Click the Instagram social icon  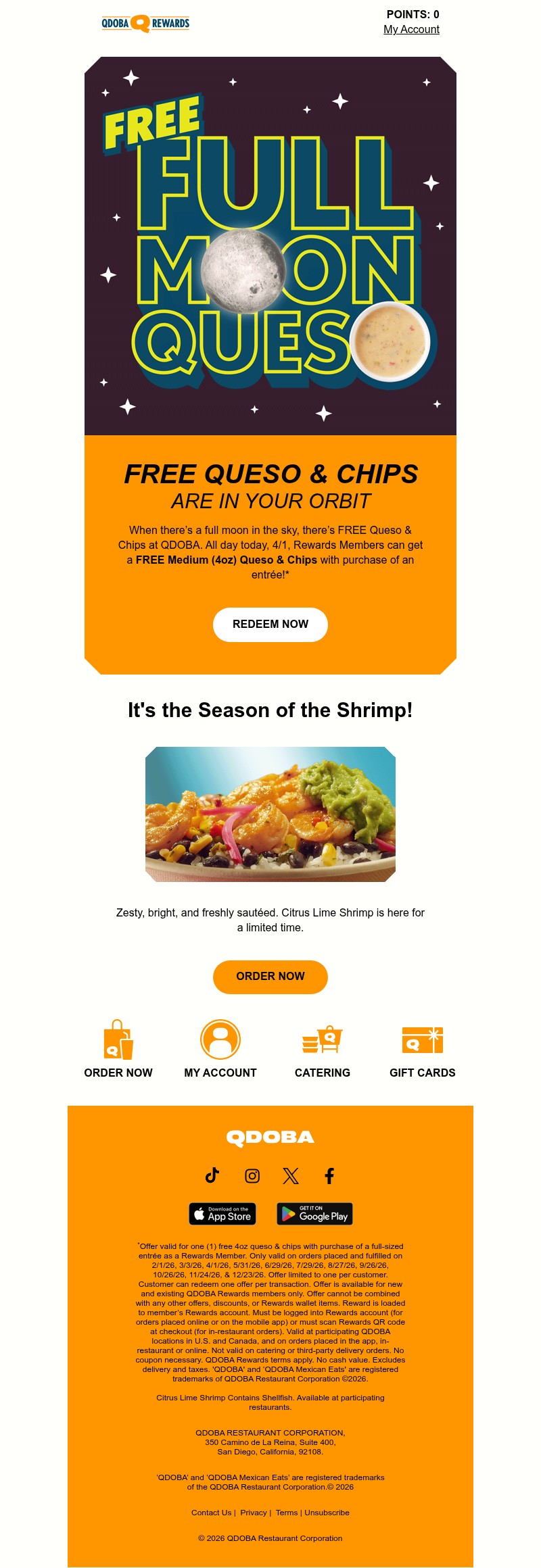[251, 1176]
